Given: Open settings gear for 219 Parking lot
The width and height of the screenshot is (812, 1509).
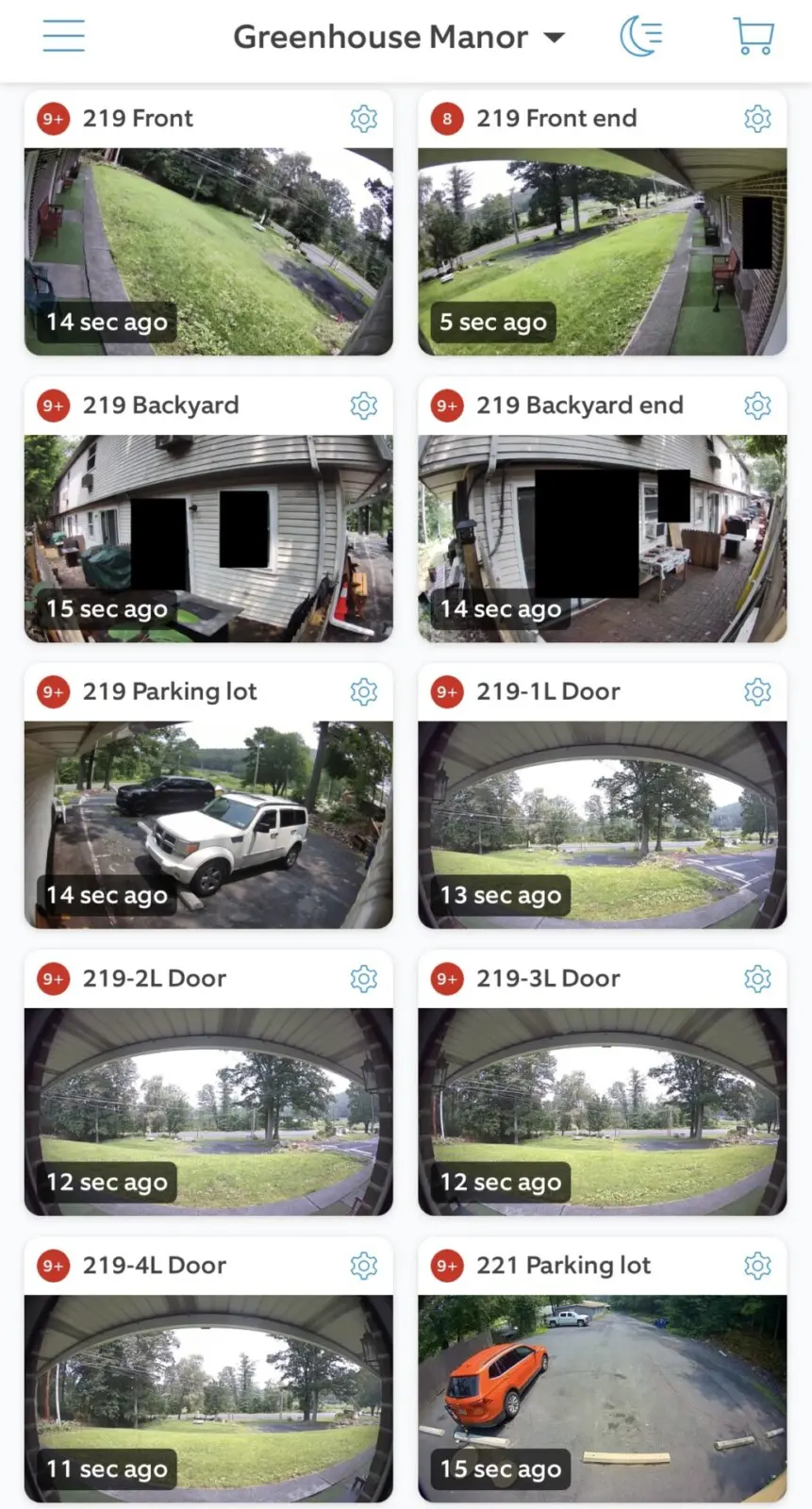Looking at the screenshot, I should [364, 692].
